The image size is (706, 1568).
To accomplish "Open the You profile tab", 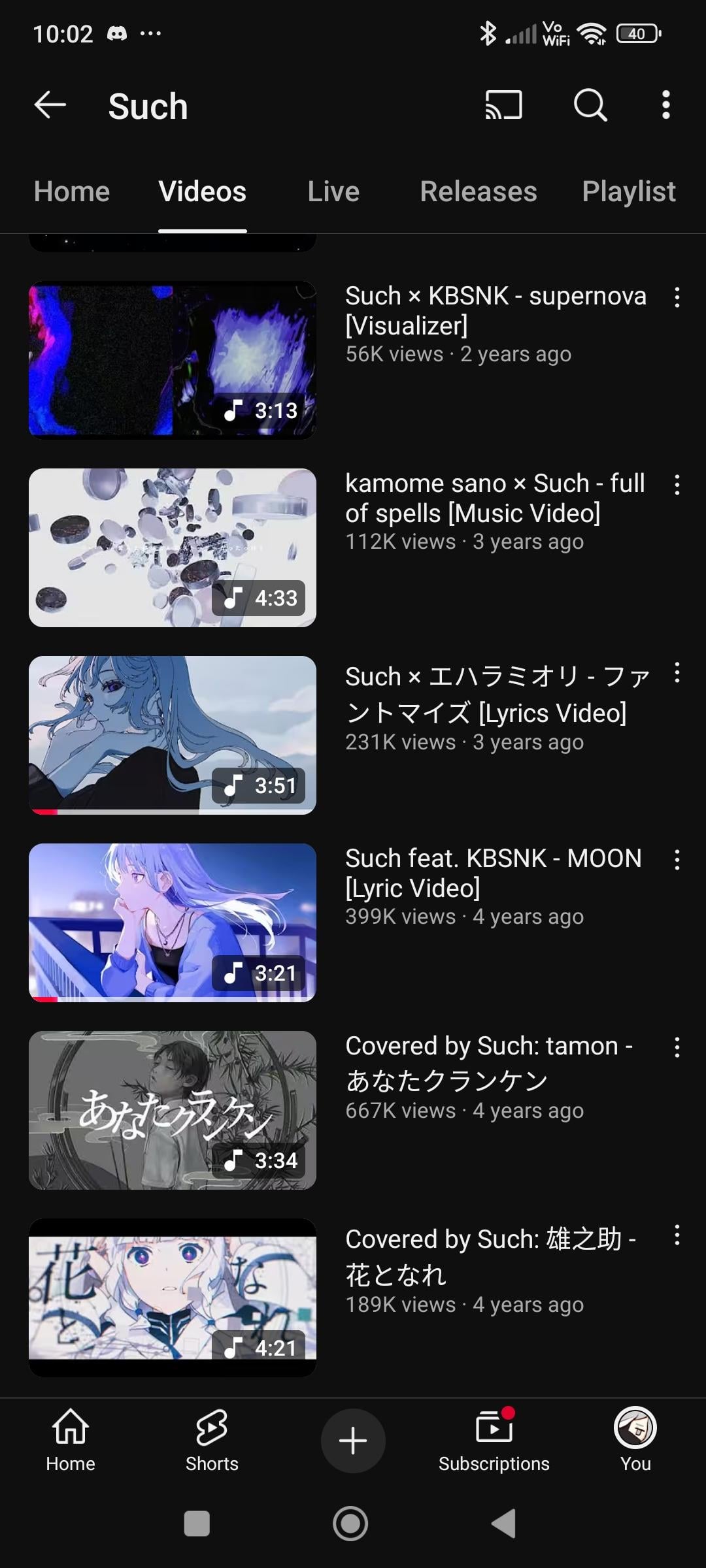I will tap(635, 1440).
